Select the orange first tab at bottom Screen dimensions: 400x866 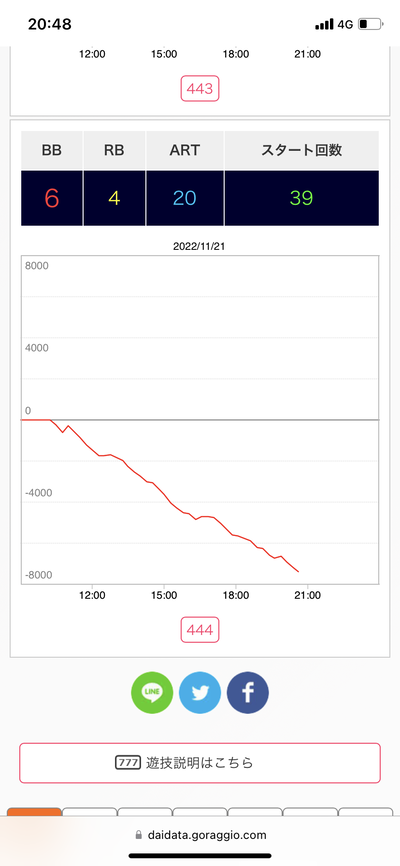(34, 812)
